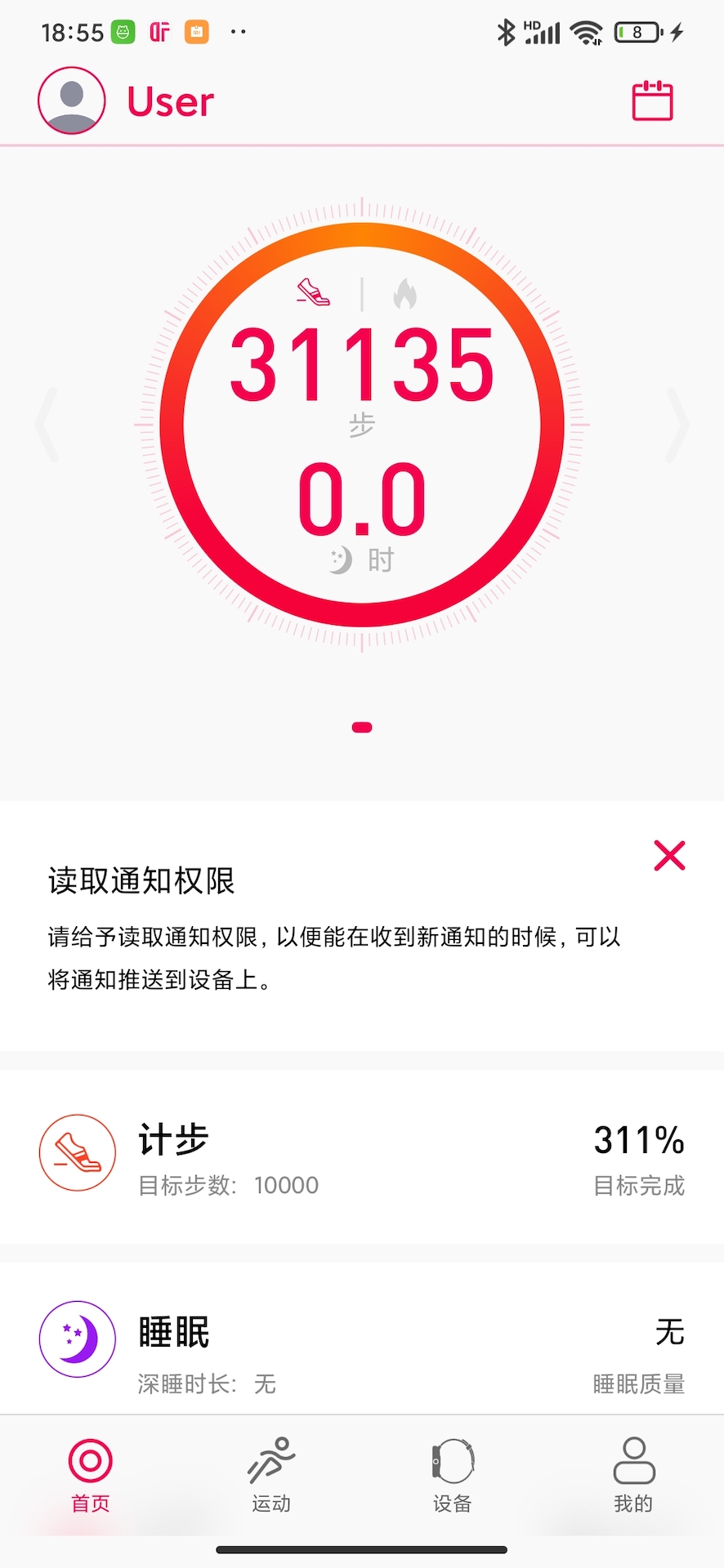The image size is (724, 1568).
Task: Open the user avatar image
Action: click(71, 100)
